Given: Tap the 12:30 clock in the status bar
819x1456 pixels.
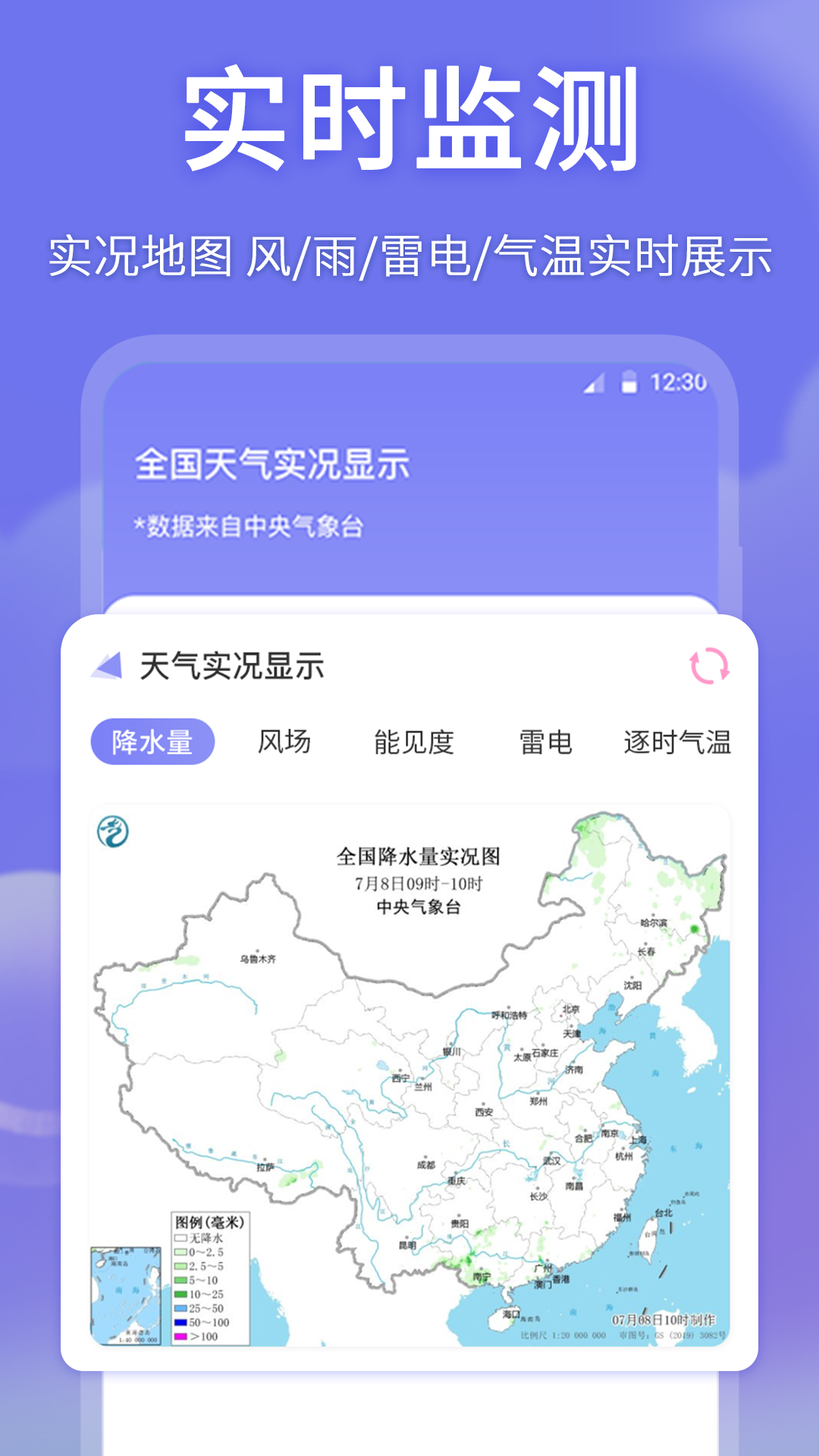Looking at the screenshot, I should [x=681, y=383].
